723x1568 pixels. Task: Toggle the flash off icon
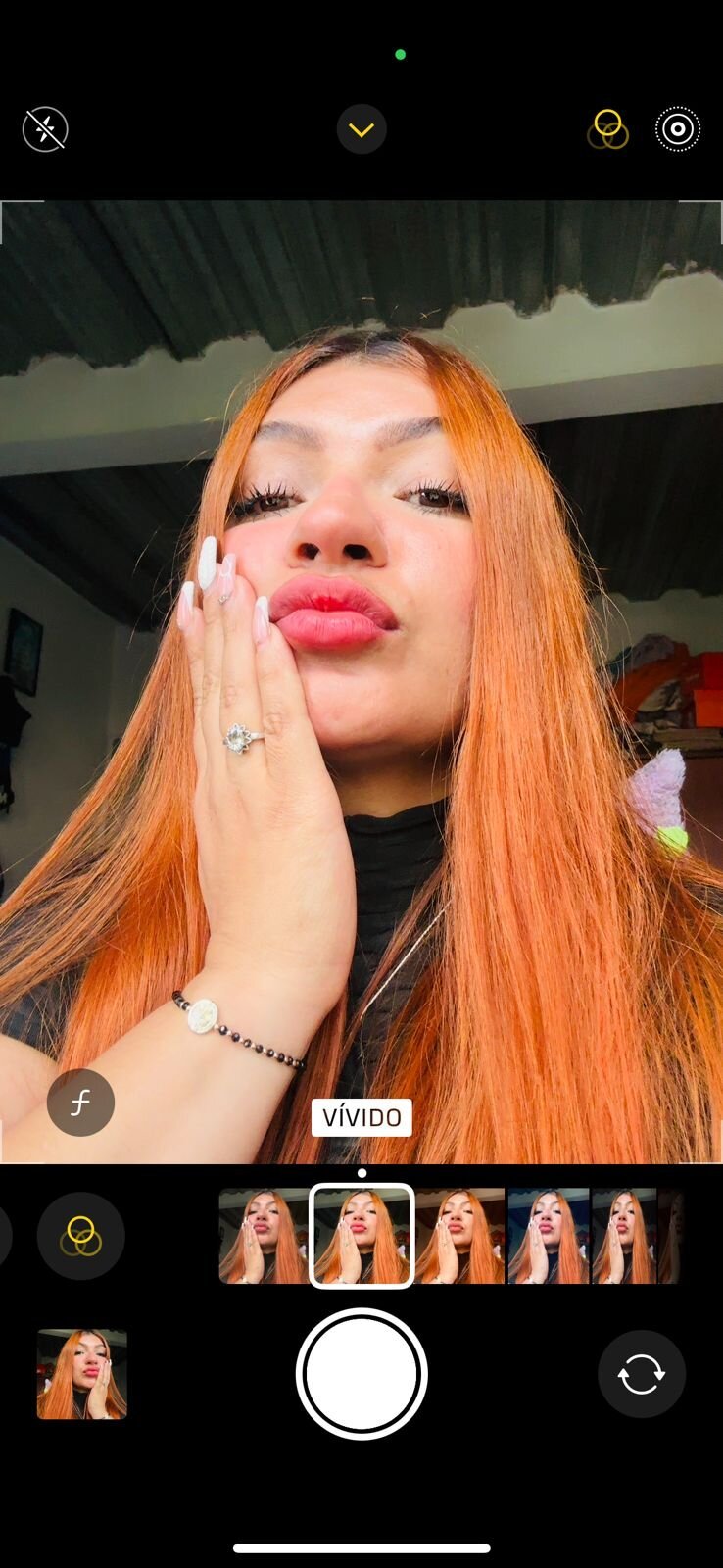click(x=45, y=129)
